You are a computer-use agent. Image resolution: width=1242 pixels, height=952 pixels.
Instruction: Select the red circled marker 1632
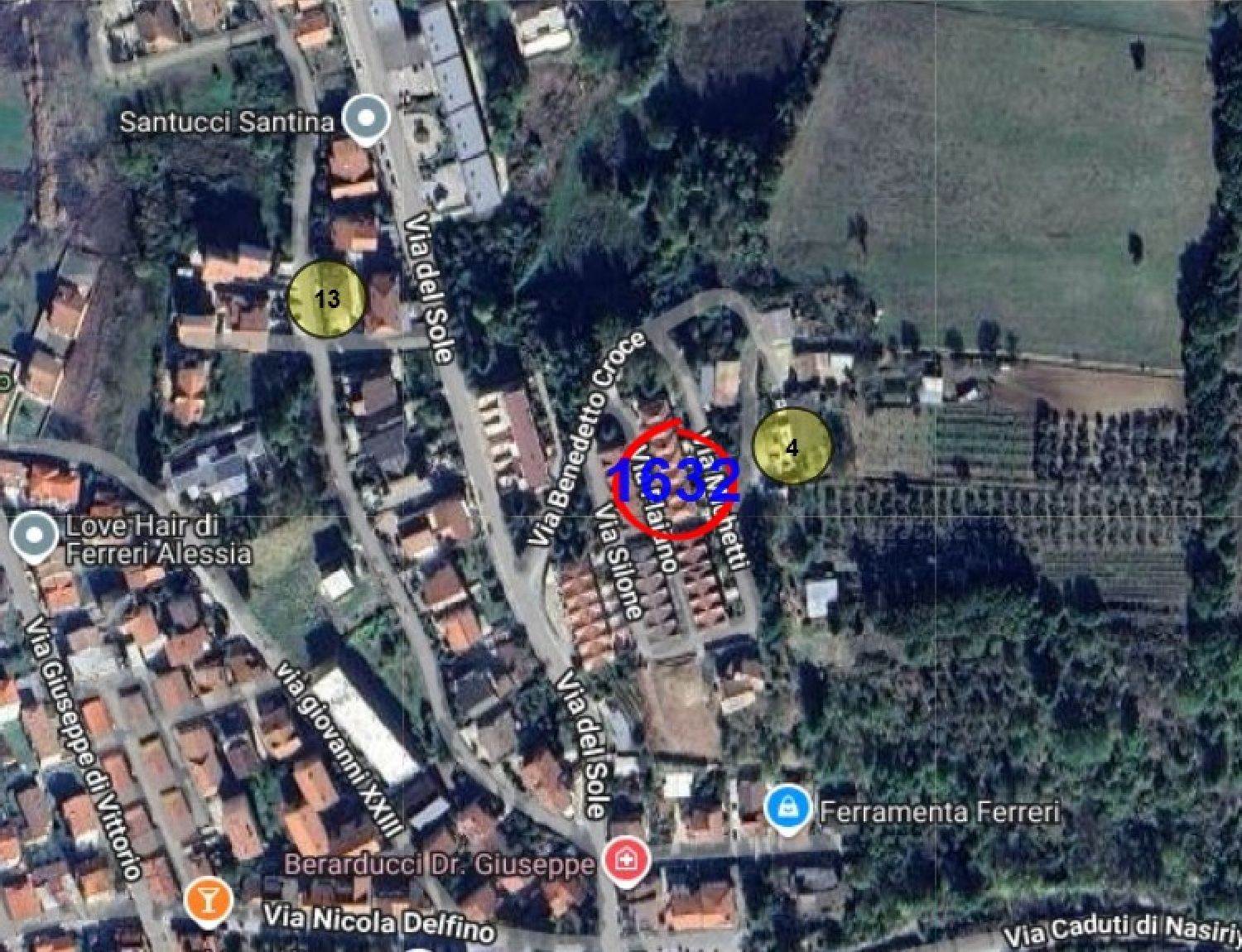(x=674, y=480)
